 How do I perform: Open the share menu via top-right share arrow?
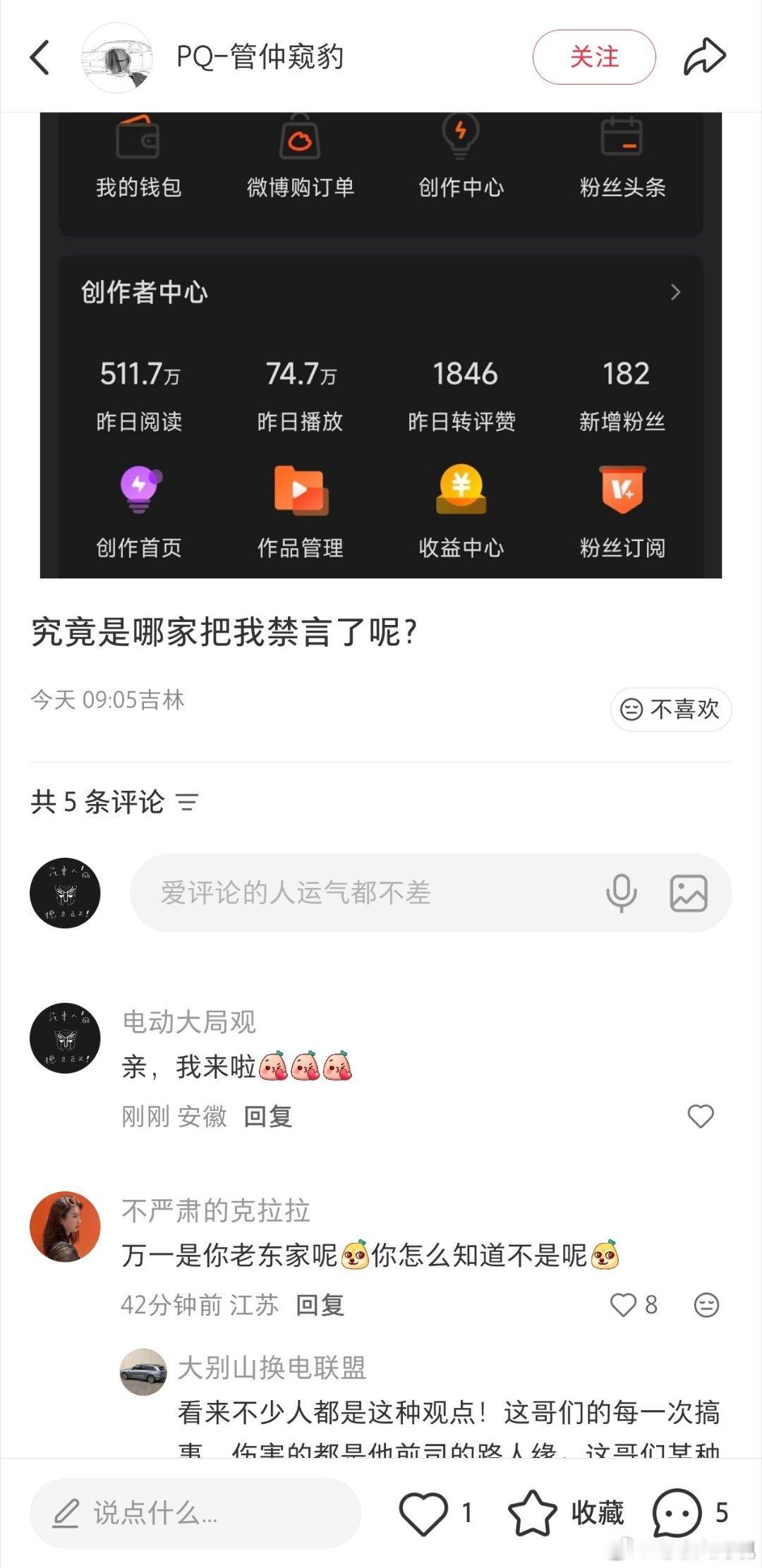(x=704, y=56)
